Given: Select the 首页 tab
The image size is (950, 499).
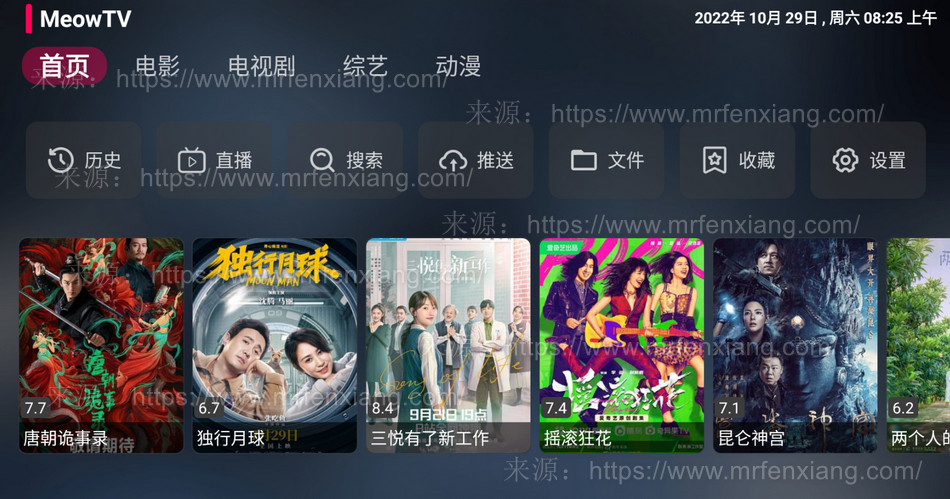Looking at the screenshot, I should (x=64, y=67).
